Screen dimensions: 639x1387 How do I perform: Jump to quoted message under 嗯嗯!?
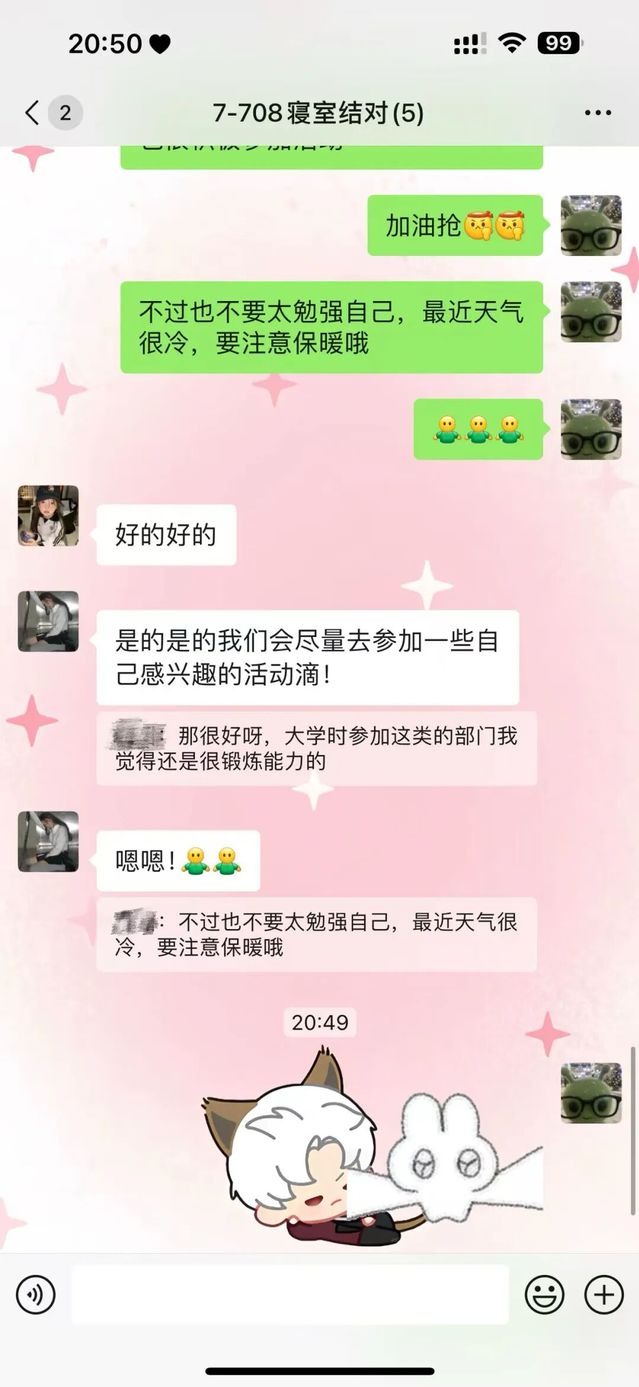pyautogui.click(x=316, y=934)
